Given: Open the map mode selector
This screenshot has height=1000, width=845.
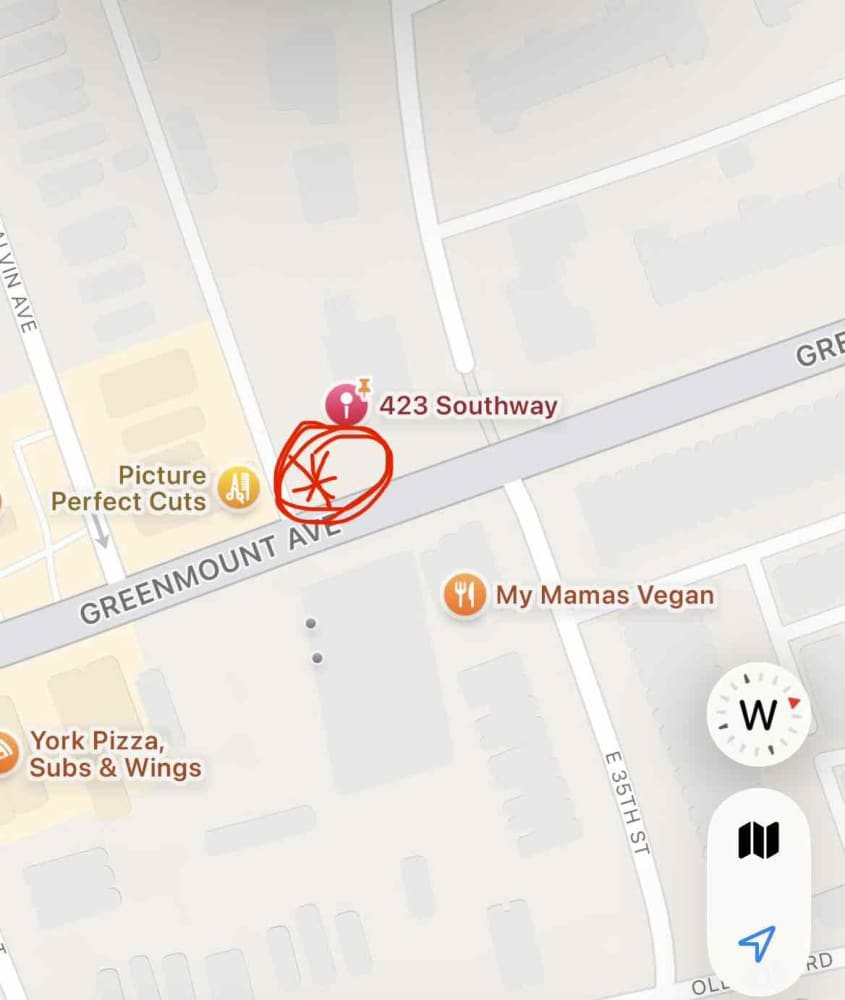Looking at the screenshot, I should point(758,841).
